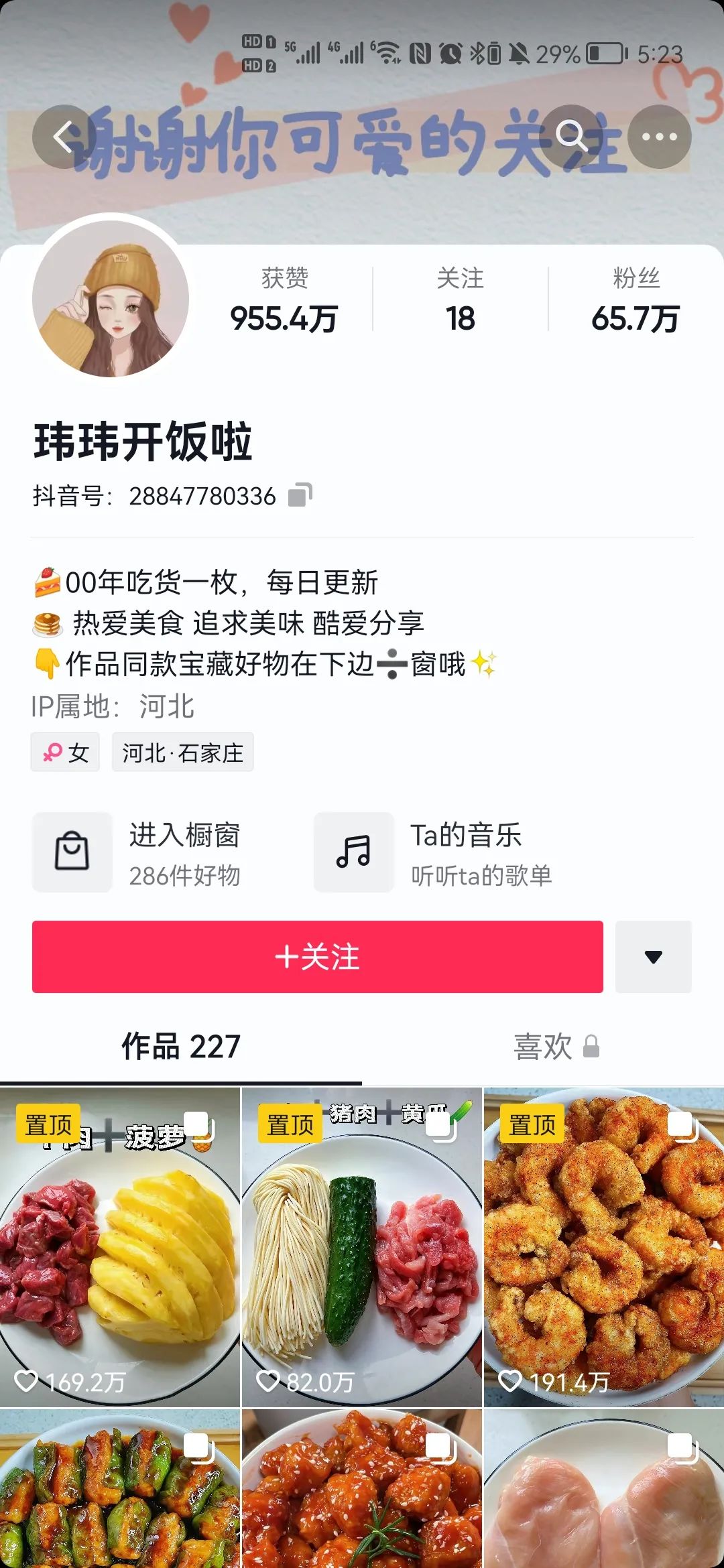Open the raw chicken breast video
This screenshot has width=724, height=1568.
coord(603,1489)
